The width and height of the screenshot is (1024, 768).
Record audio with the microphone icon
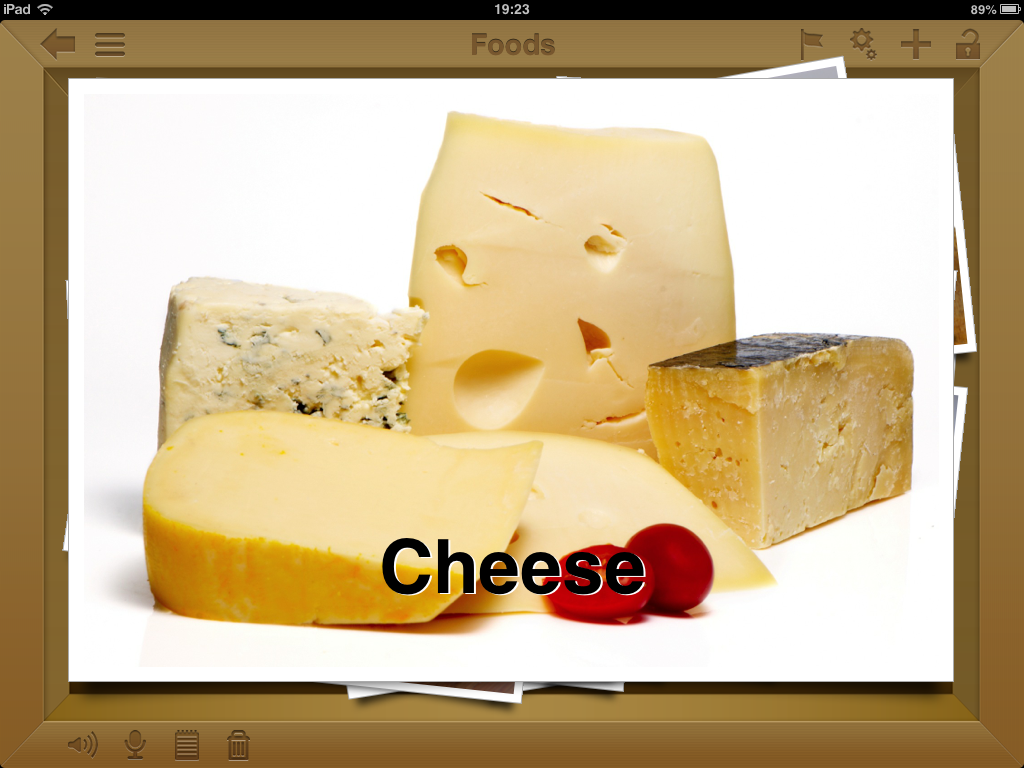135,744
